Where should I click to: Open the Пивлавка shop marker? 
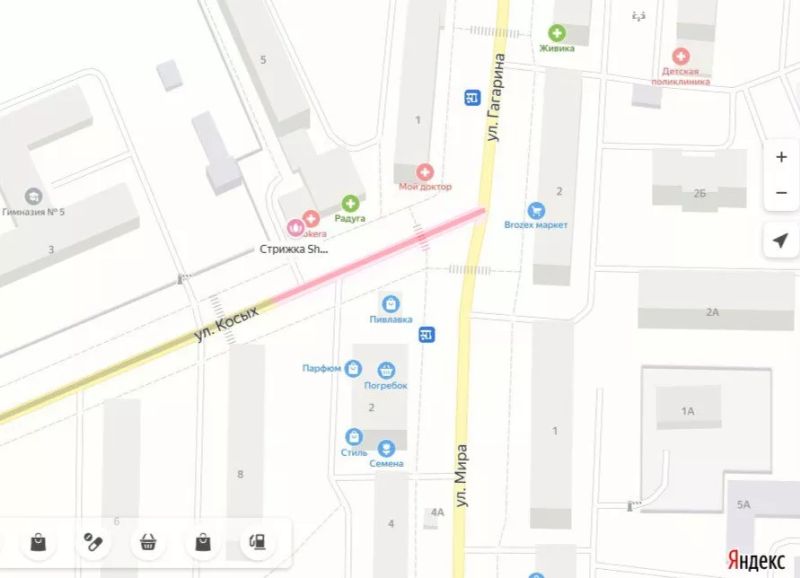(x=391, y=303)
